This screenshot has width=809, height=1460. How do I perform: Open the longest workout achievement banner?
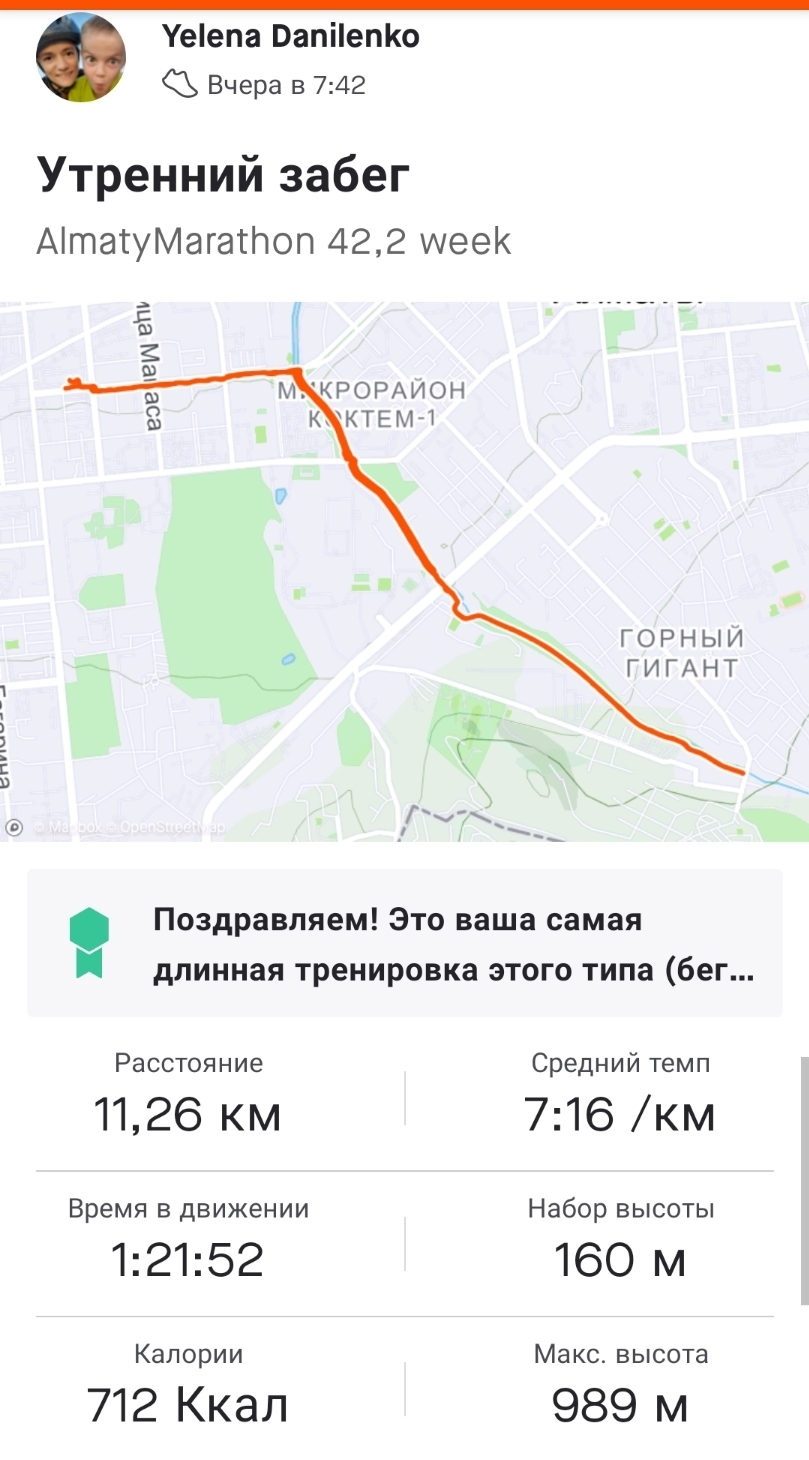coord(404,943)
